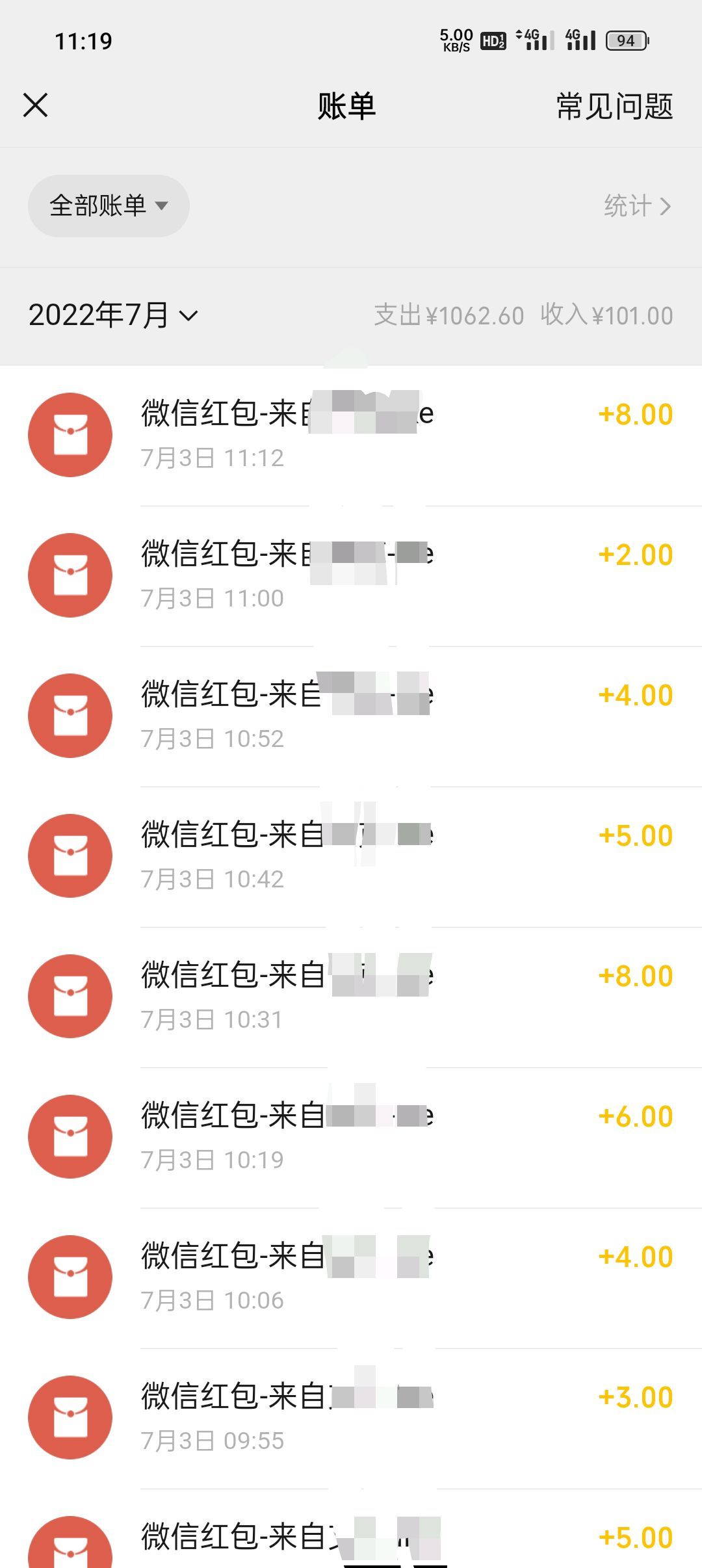Open red packet record from 7月3日 11:00
This screenshot has height=1568, width=702.
point(351,576)
